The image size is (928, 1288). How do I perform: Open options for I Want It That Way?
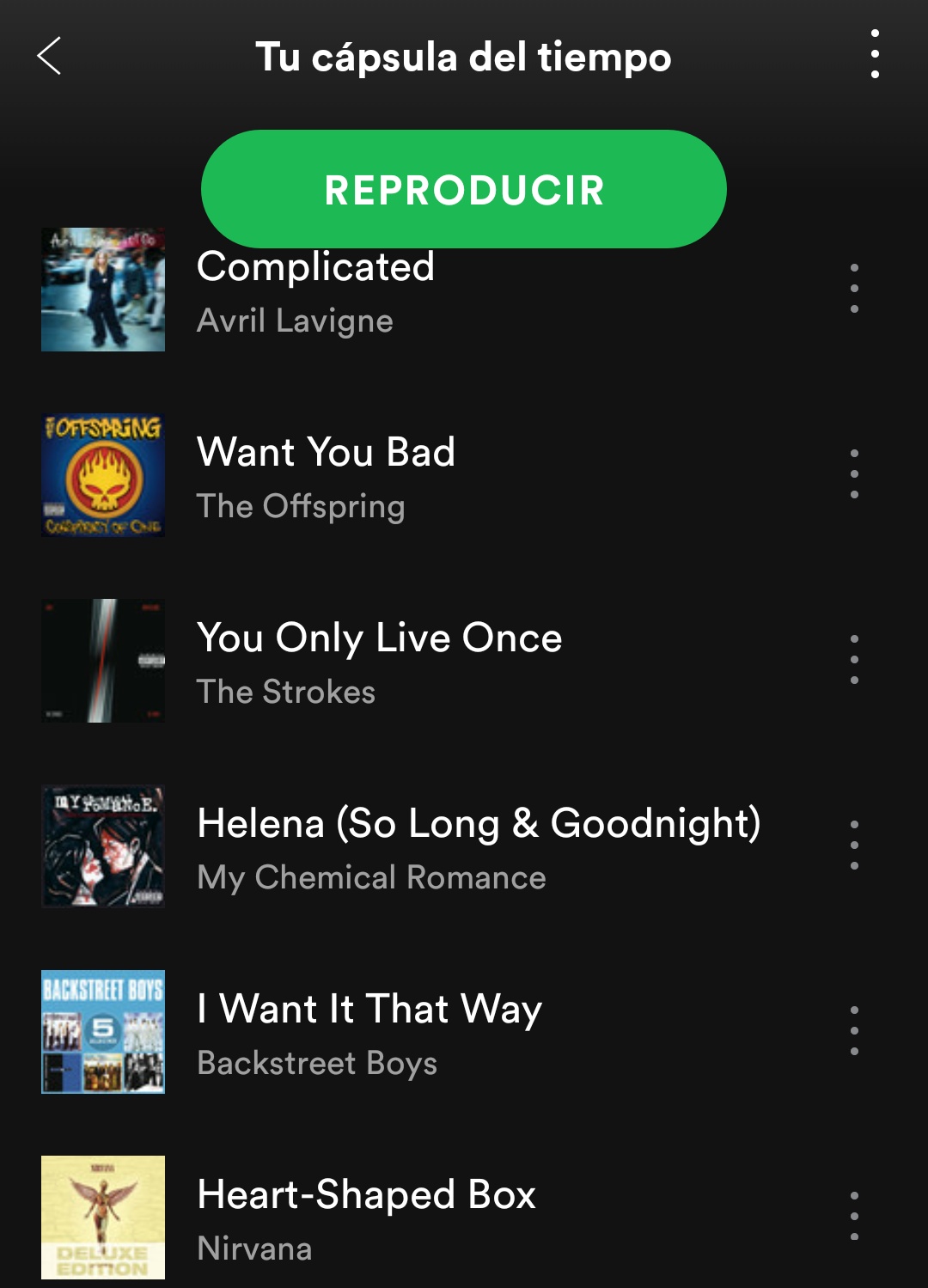click(854, 1031)
